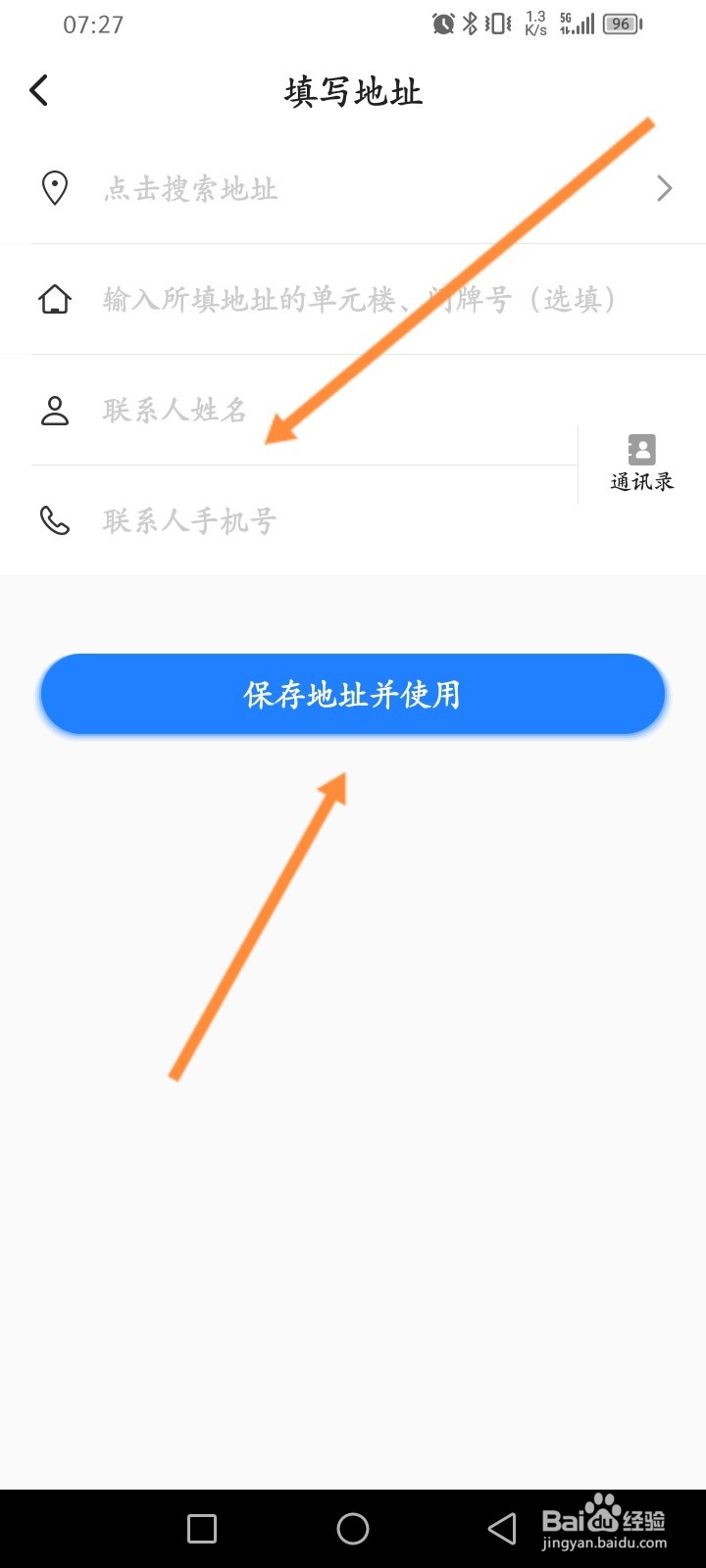Screen dimensions: 706x1568
Task: Expand the address search with the chevron
Action: tap(664, 187)
